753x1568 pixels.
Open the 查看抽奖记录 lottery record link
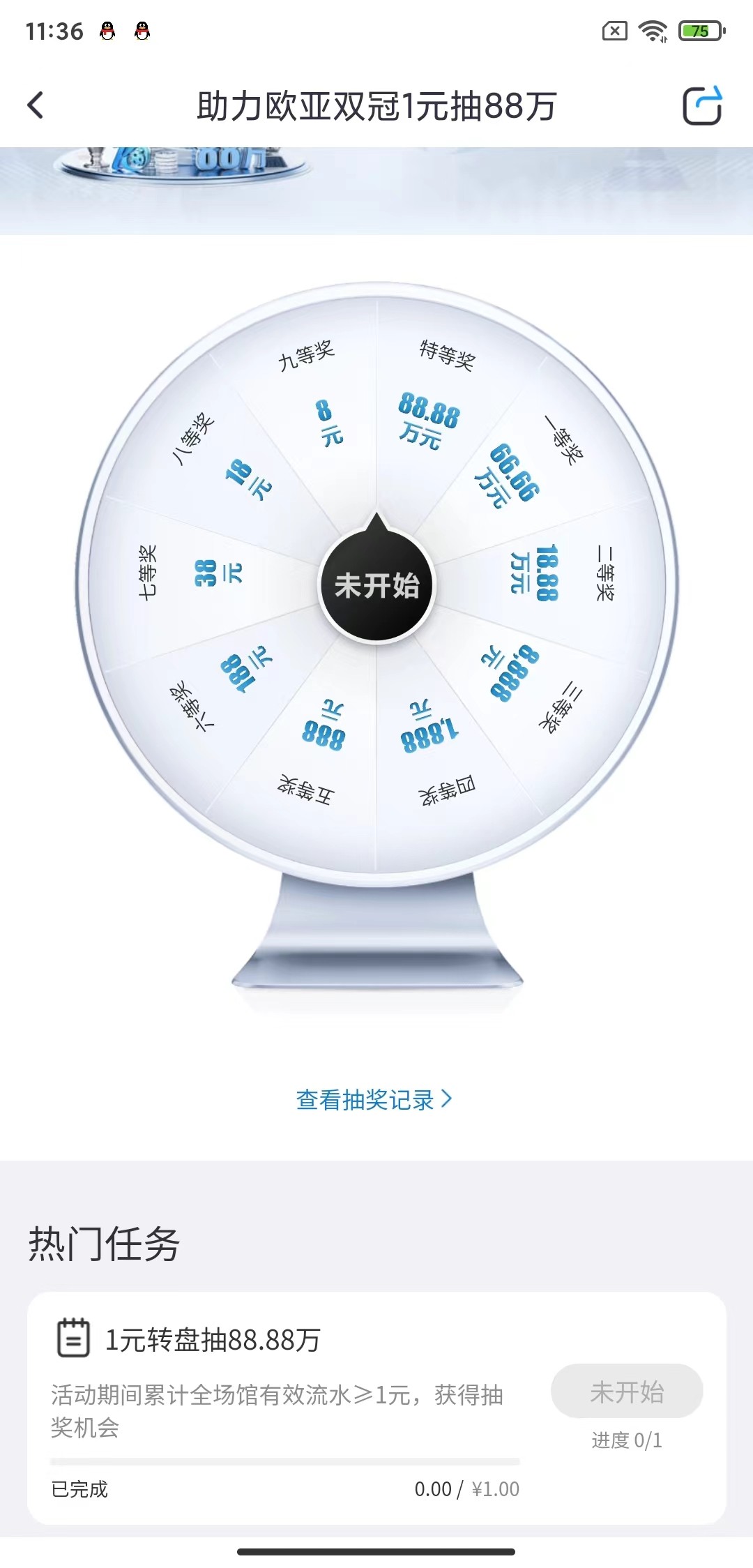point(374,1100)
